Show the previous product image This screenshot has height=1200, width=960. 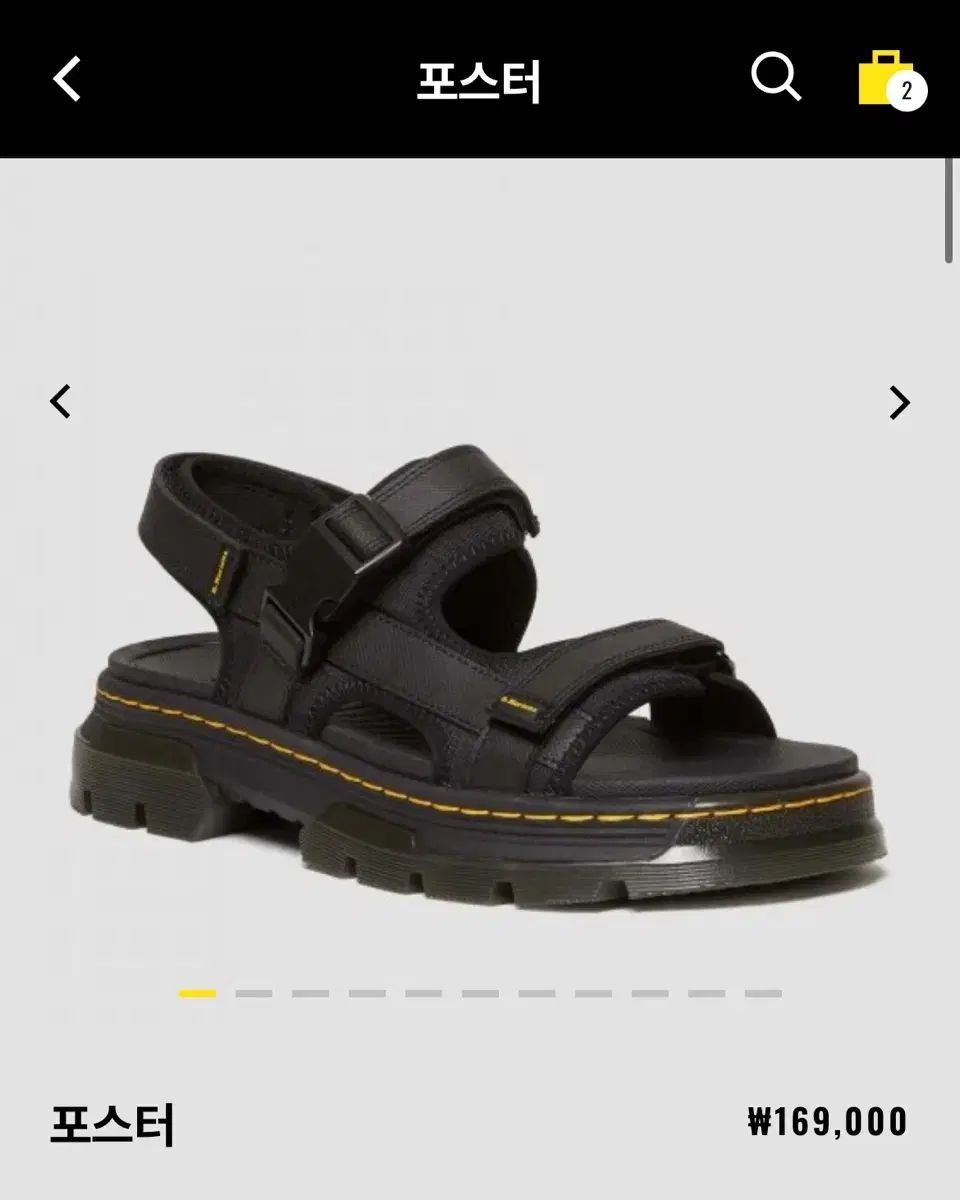click(x=61, y=402)
